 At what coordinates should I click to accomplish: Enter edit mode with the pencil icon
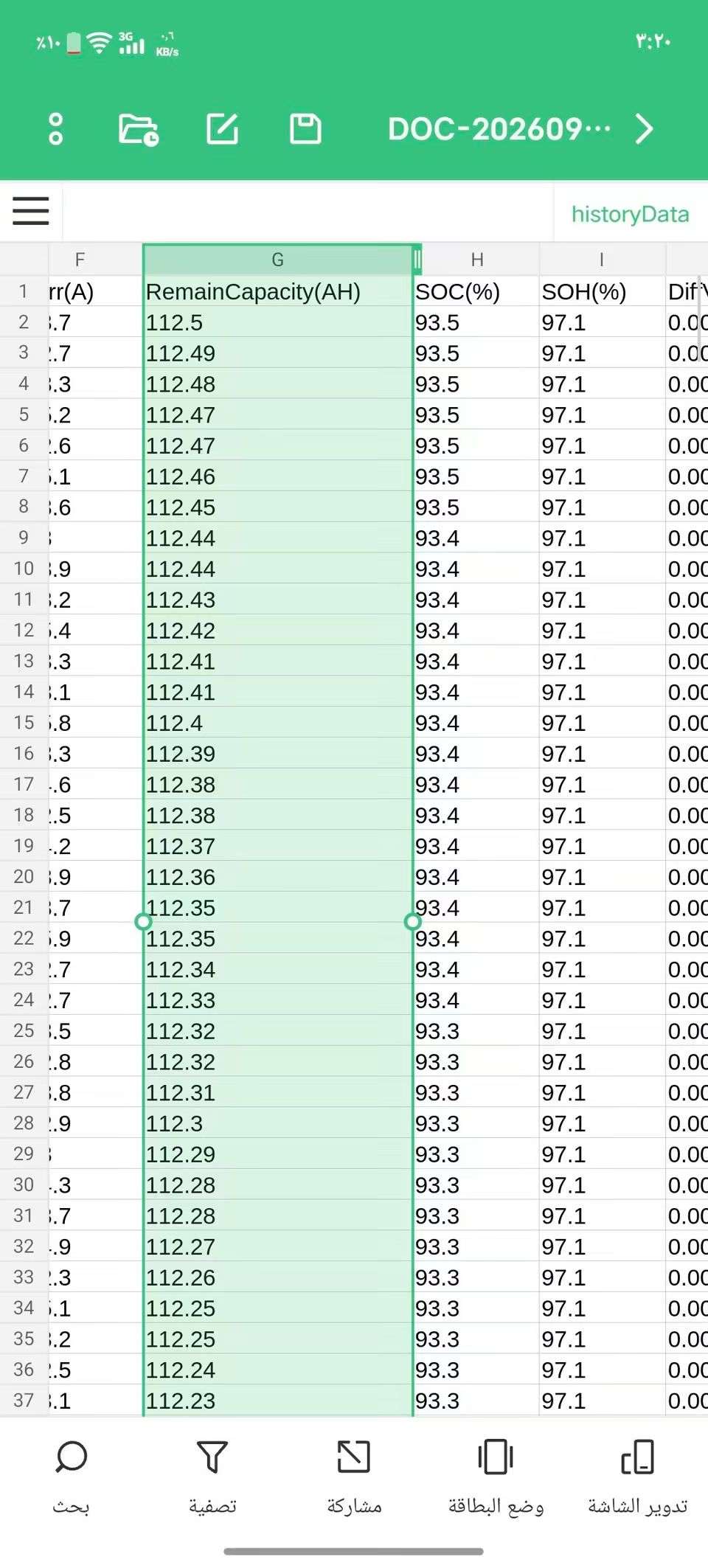point(222,129)
